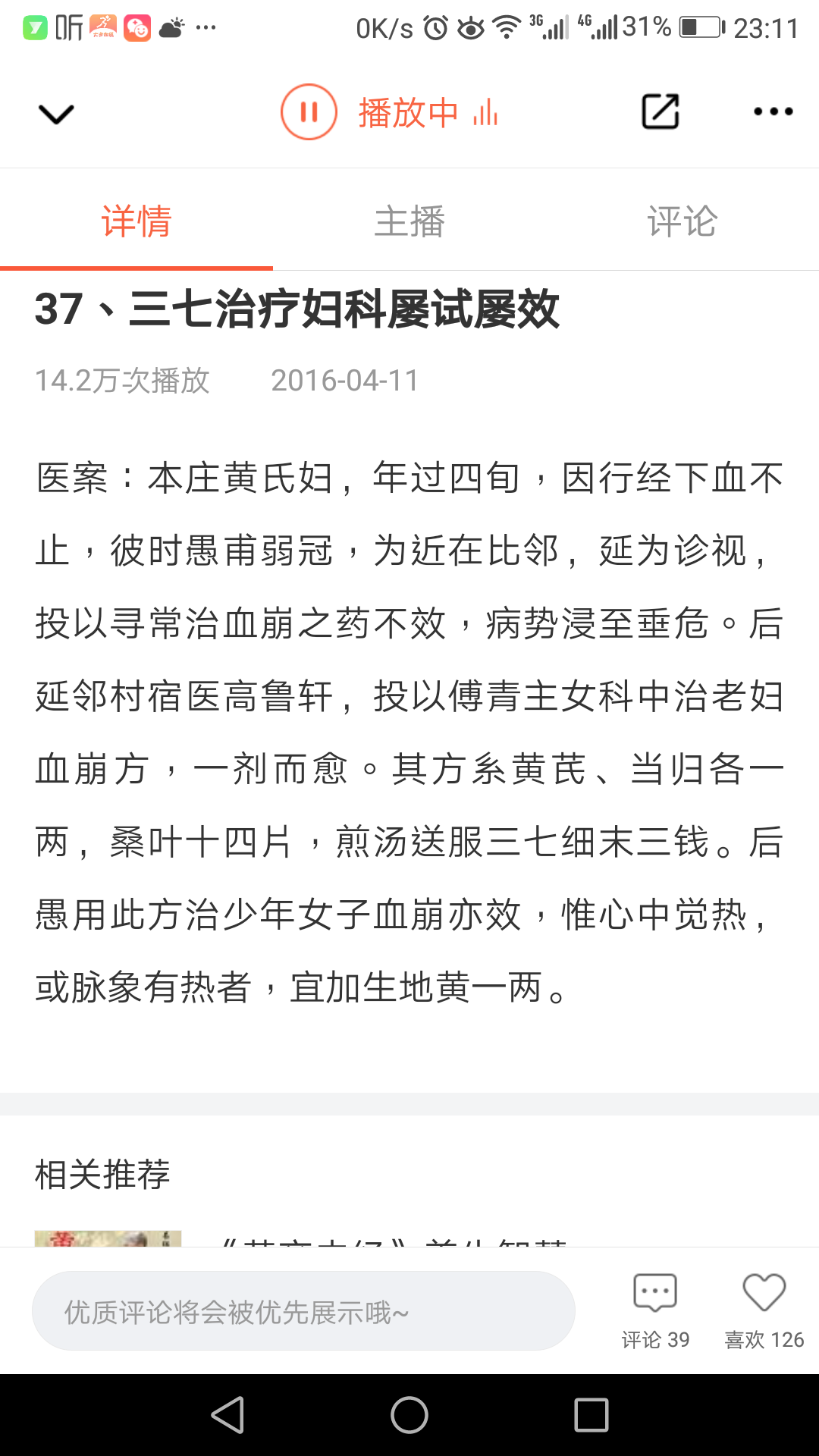Viewport: 819px width, 1456px height.
Task: Pause the currently playing audio
Action: point(307,111)
